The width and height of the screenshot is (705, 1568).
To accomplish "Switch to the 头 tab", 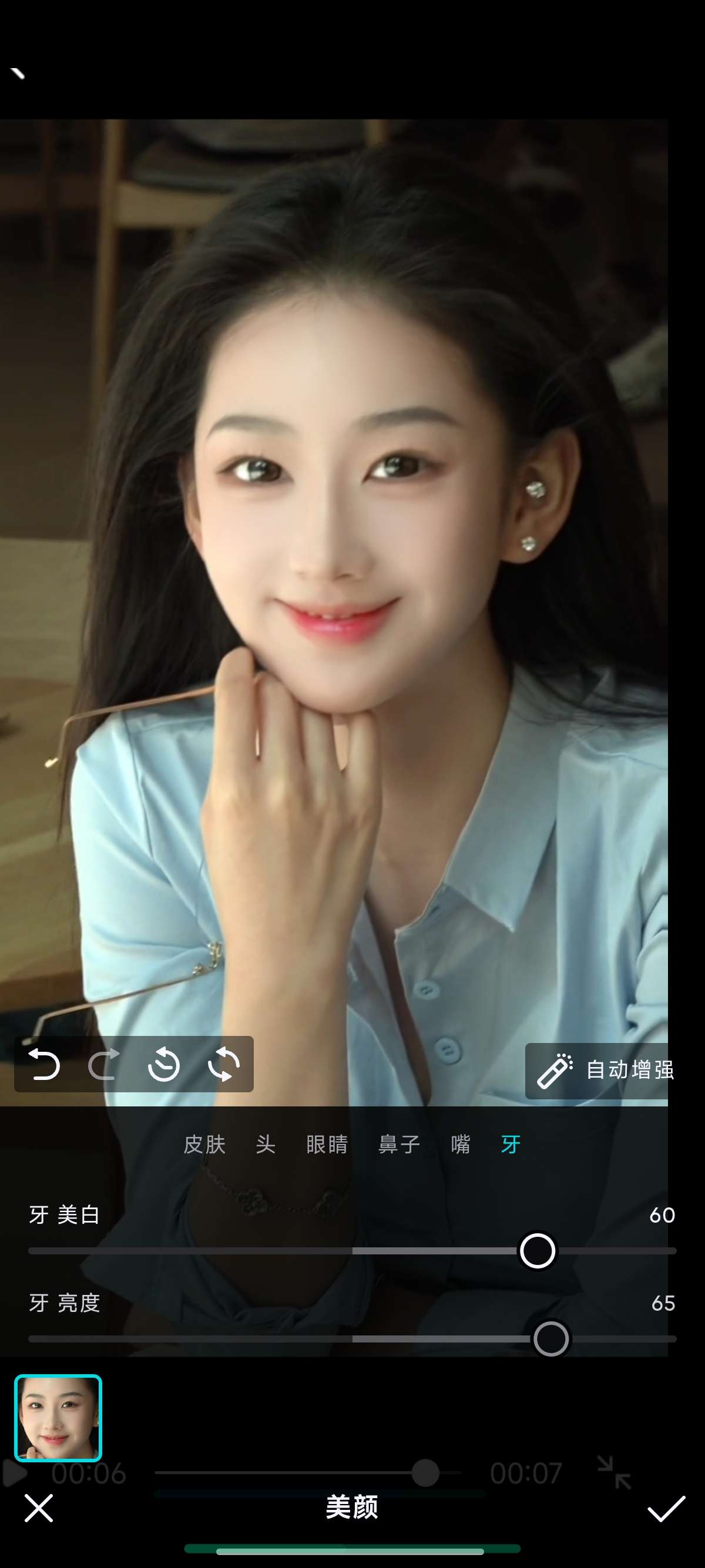I will (x=266, y=1145).
